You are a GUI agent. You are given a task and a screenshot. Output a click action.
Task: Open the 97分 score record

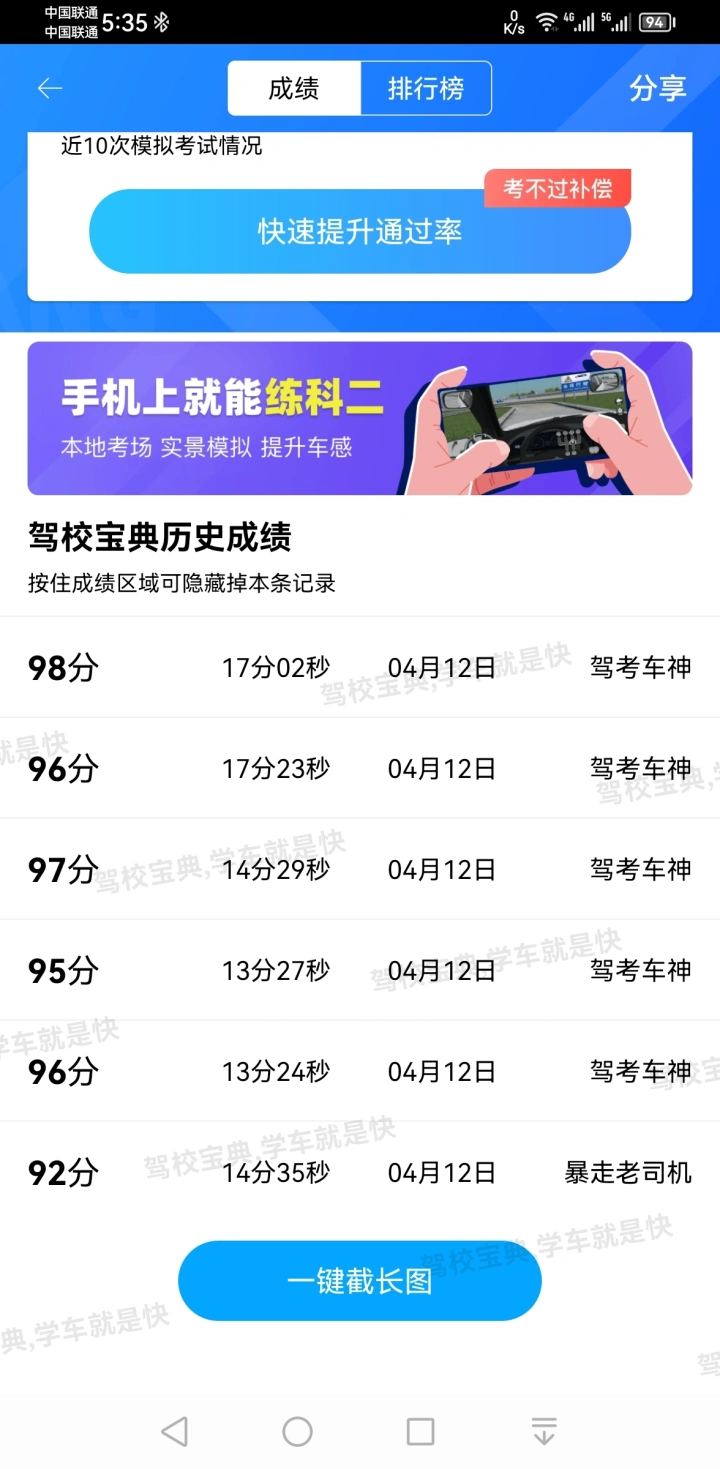click(360, 869)
